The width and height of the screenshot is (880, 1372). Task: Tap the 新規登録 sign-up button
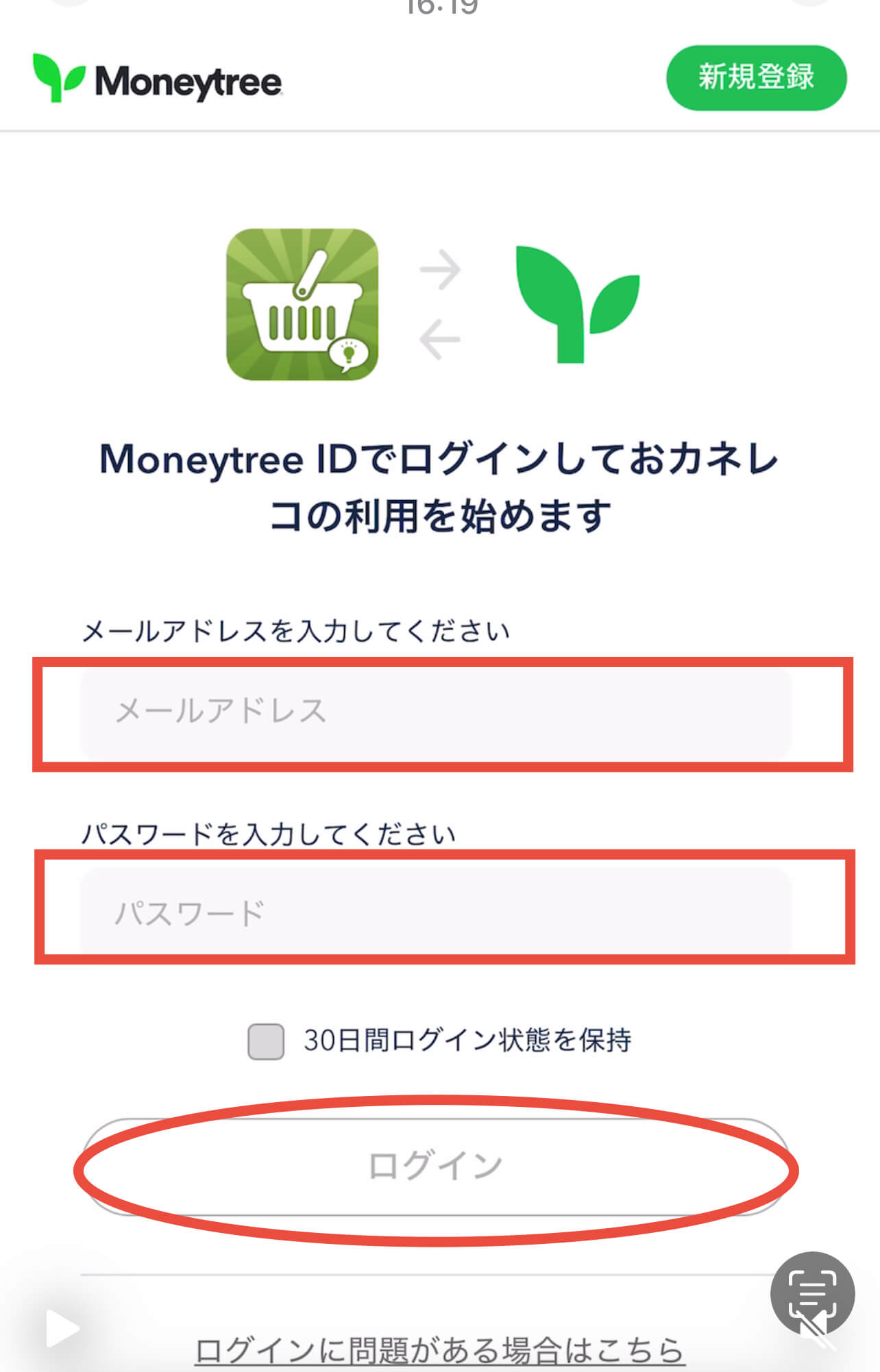pyautogui.click(x=756, y=77)
